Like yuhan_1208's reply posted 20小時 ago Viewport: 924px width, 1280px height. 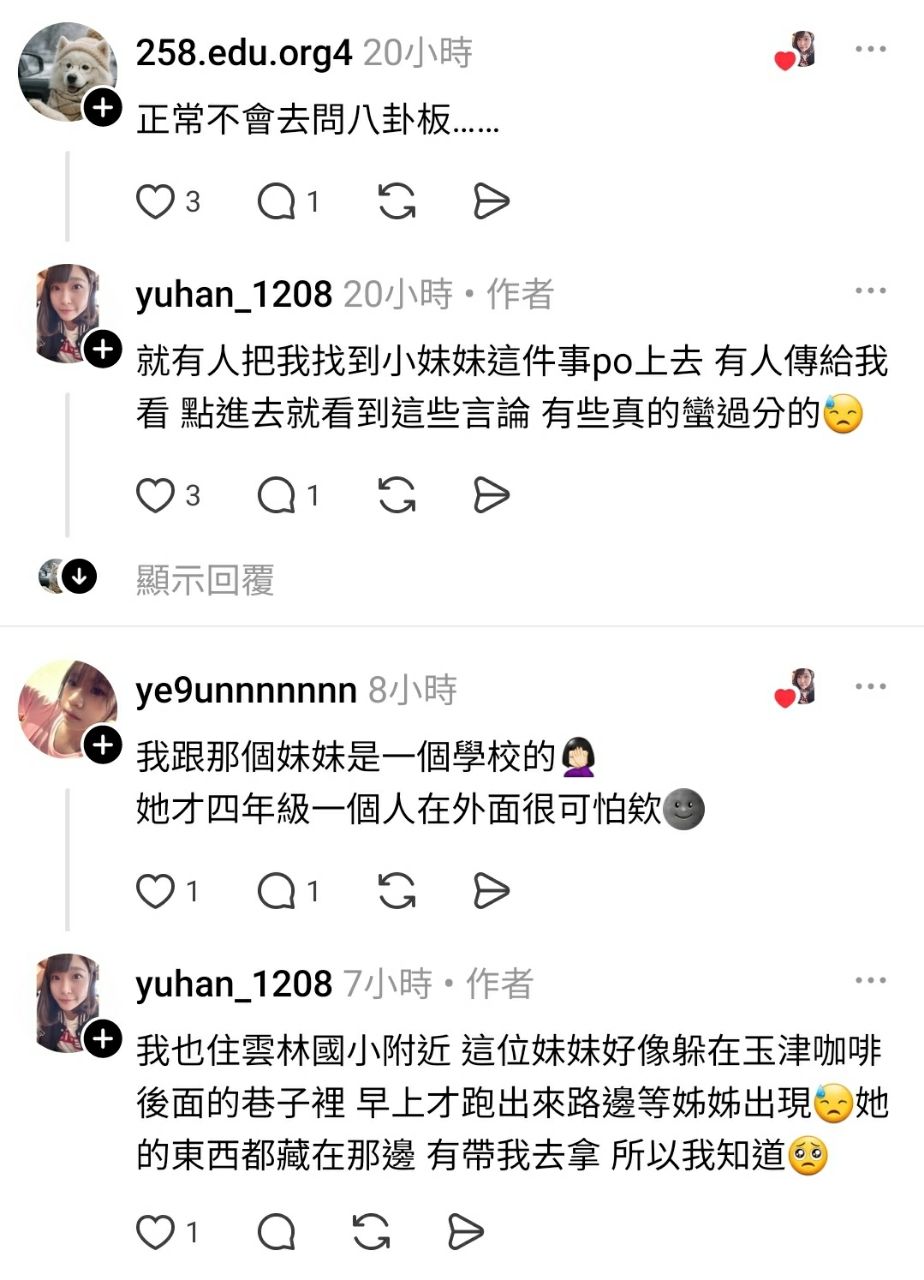155,495
